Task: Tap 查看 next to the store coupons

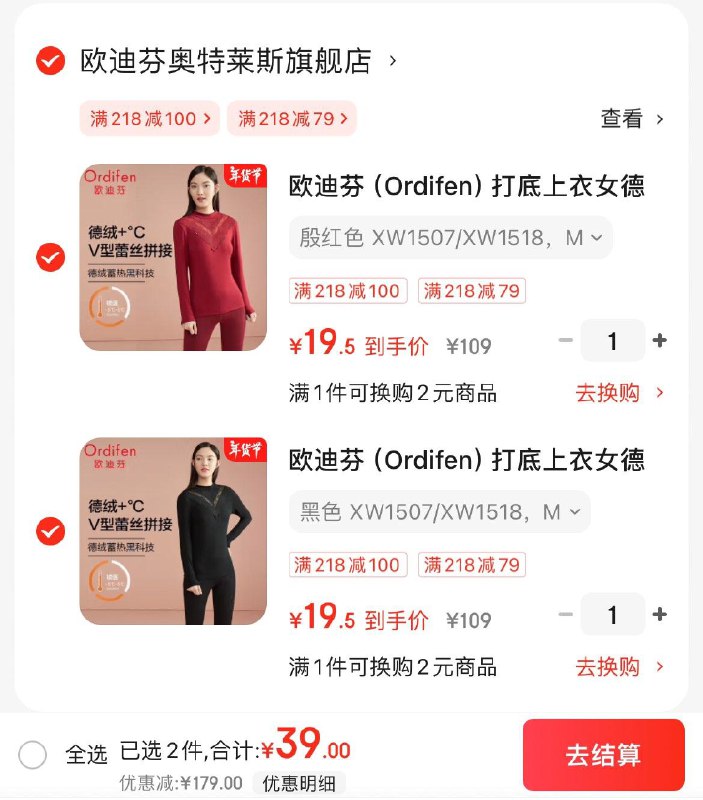Action: click(632, 119)
